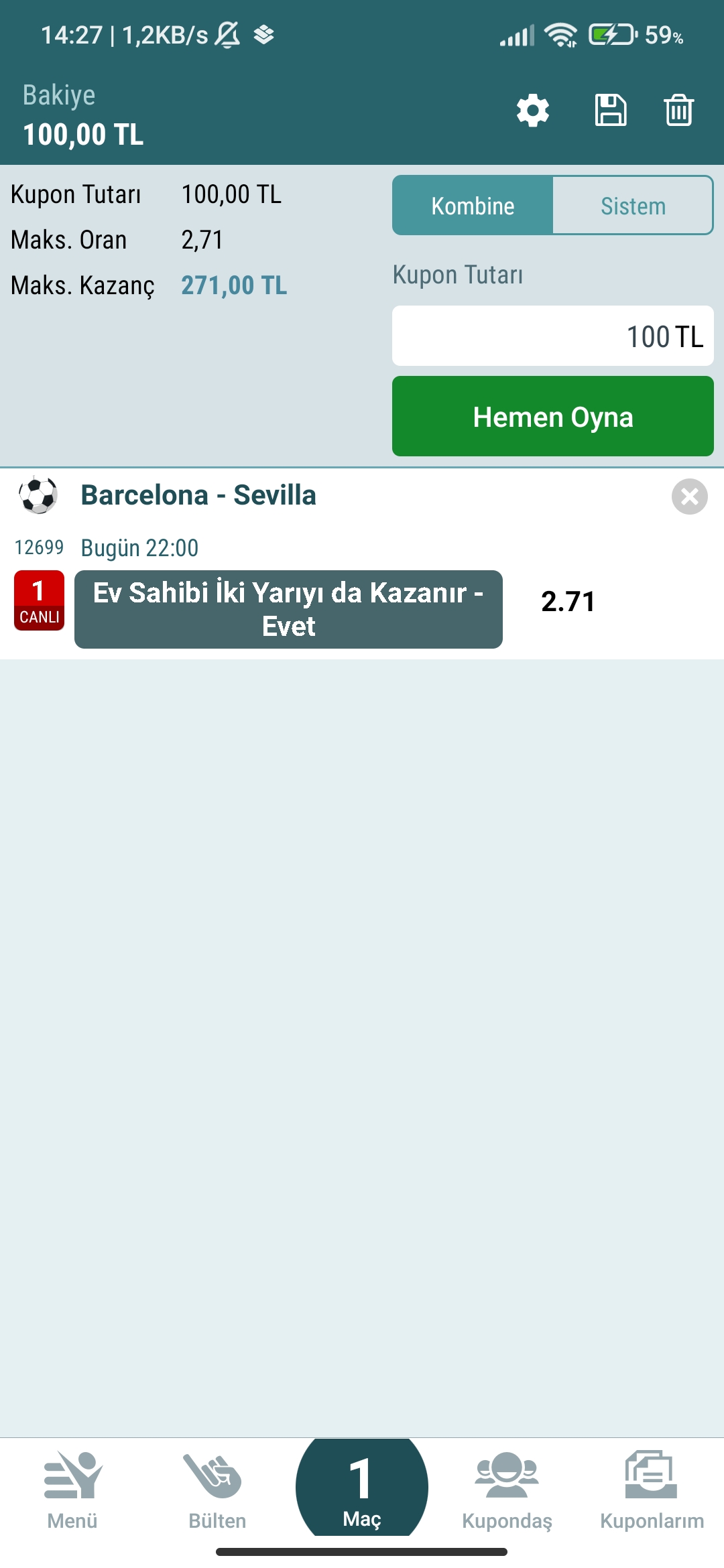Edit the Kupon Tutarı amount field
Screen dimensions: 724x1568
[552, 336]
